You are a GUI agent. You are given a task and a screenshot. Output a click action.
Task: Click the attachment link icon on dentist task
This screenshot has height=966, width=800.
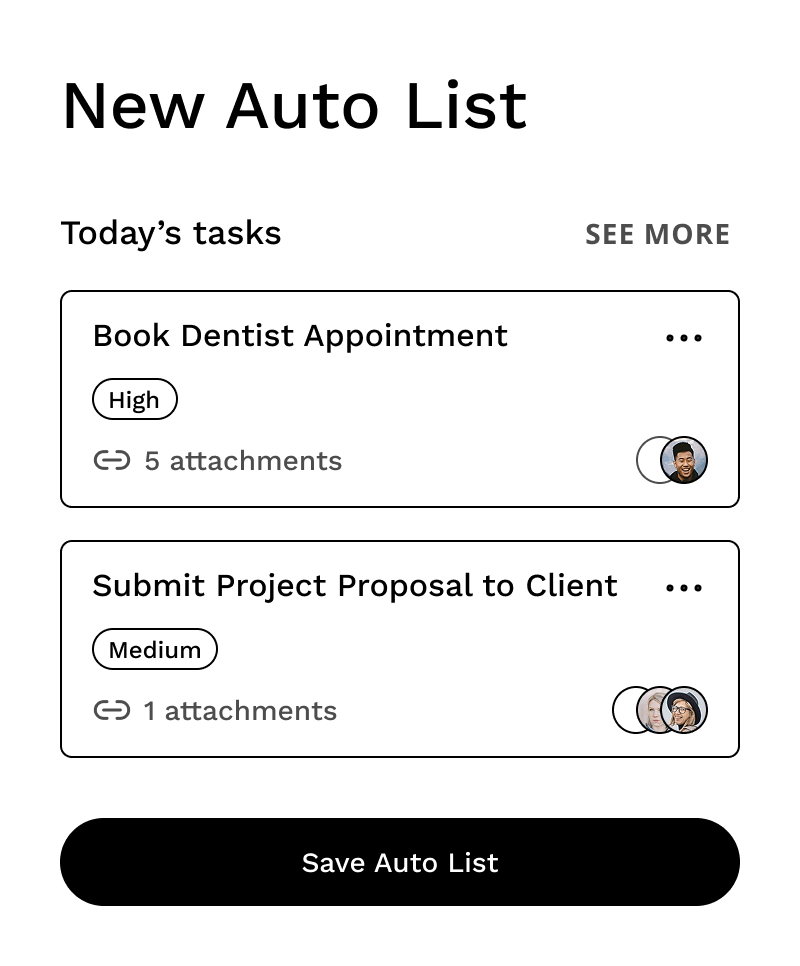point(112,460)
